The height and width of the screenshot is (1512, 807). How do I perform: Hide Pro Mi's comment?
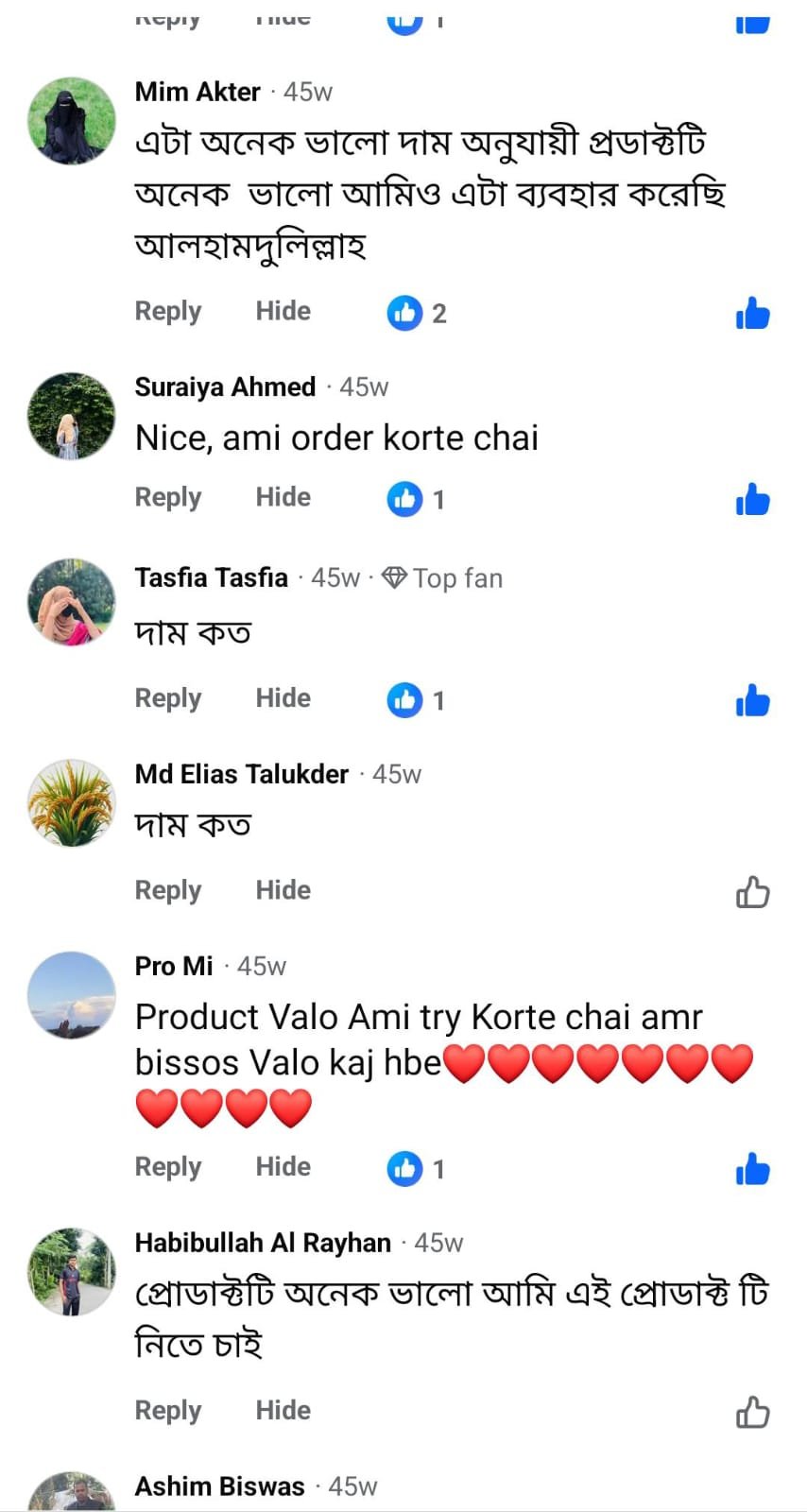[x=283, y=1167]
